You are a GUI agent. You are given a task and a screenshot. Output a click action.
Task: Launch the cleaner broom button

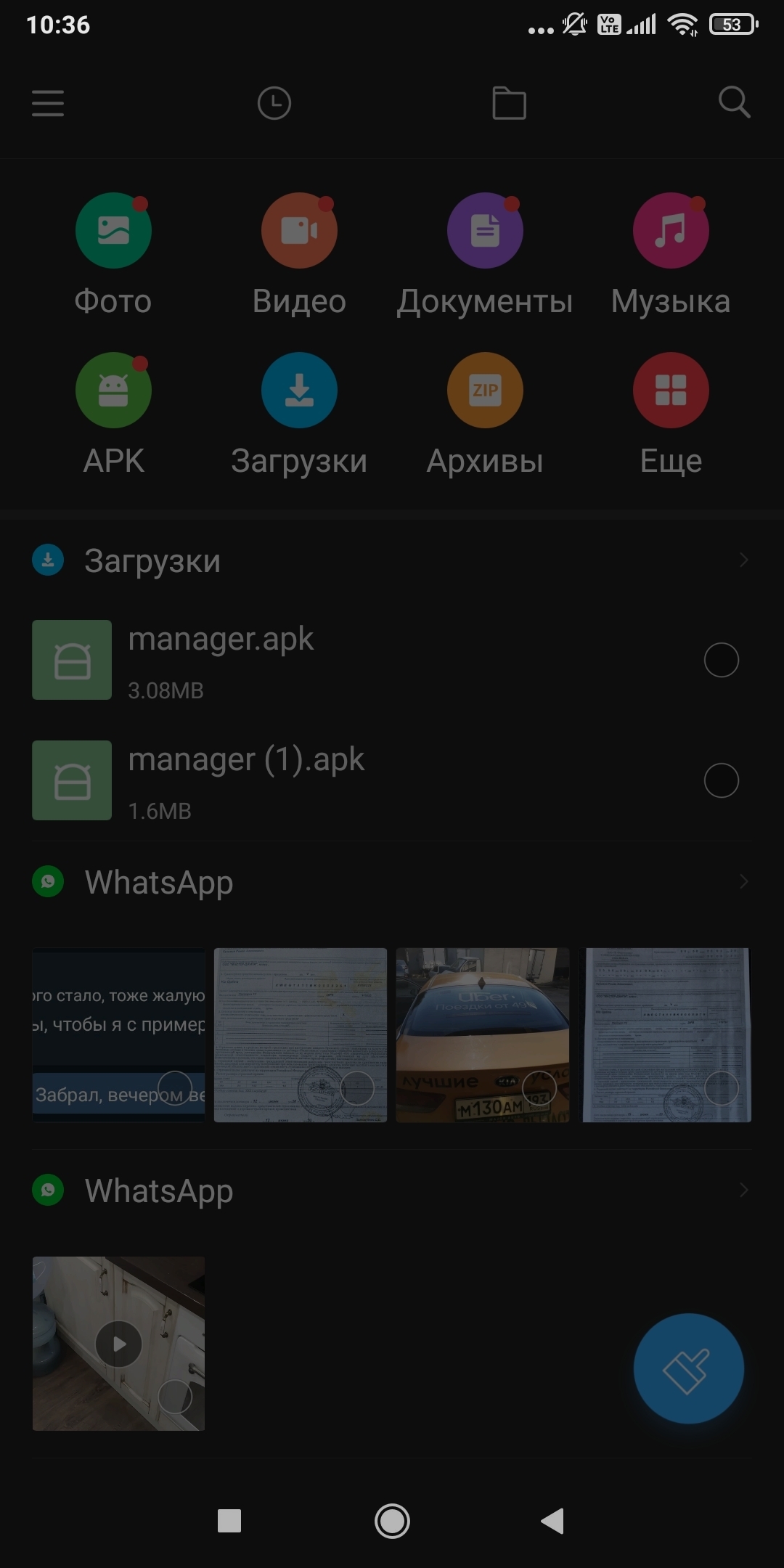coord(688,1369)
